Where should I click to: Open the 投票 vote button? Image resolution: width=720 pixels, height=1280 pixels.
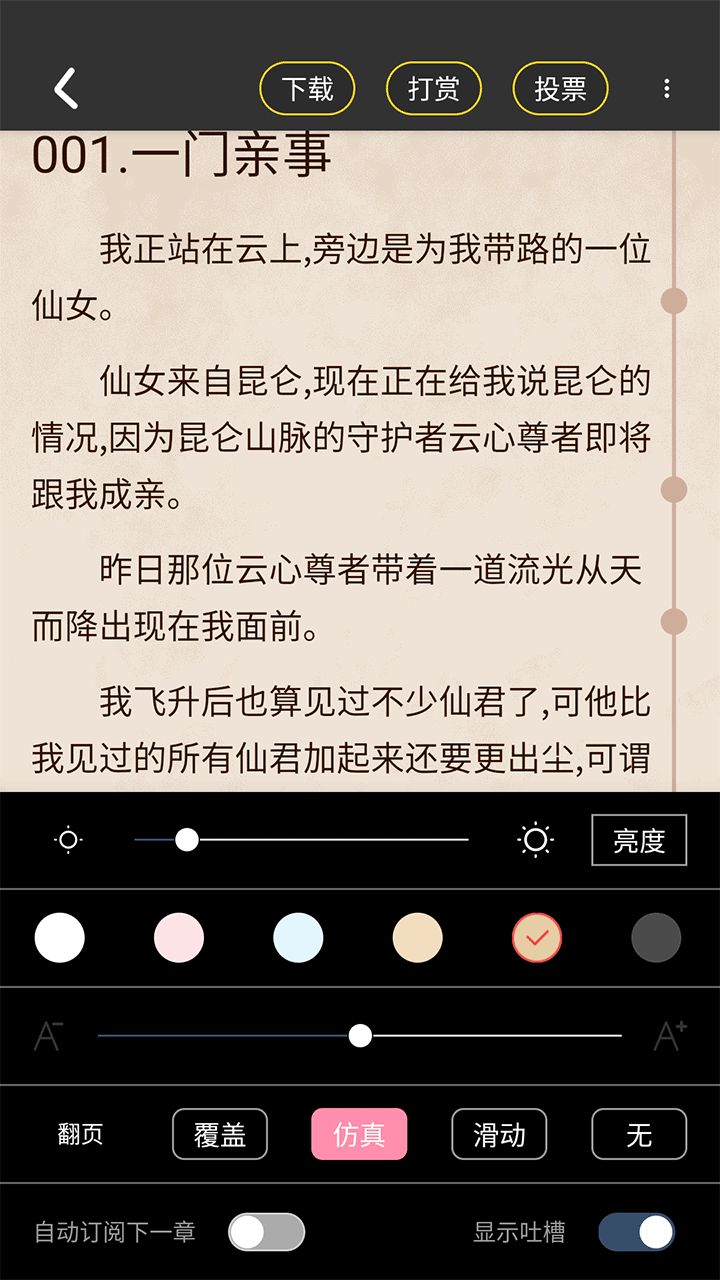(560, 89)
